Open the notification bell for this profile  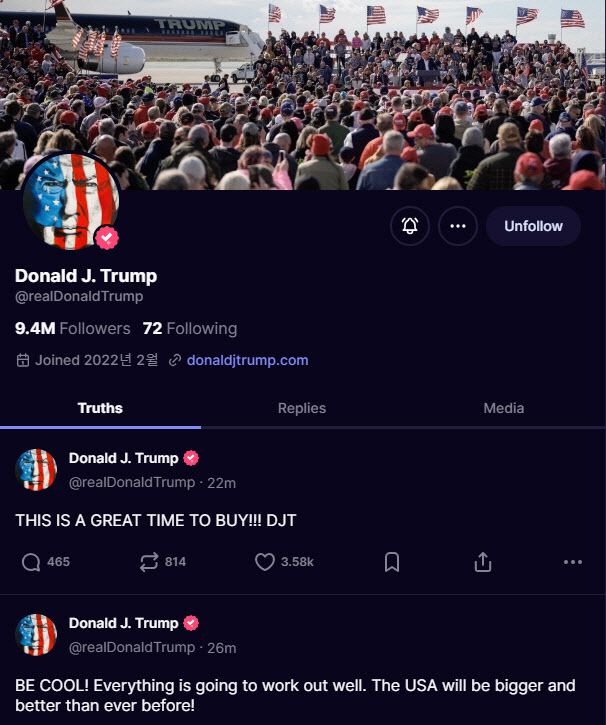(x=410, y=226)
